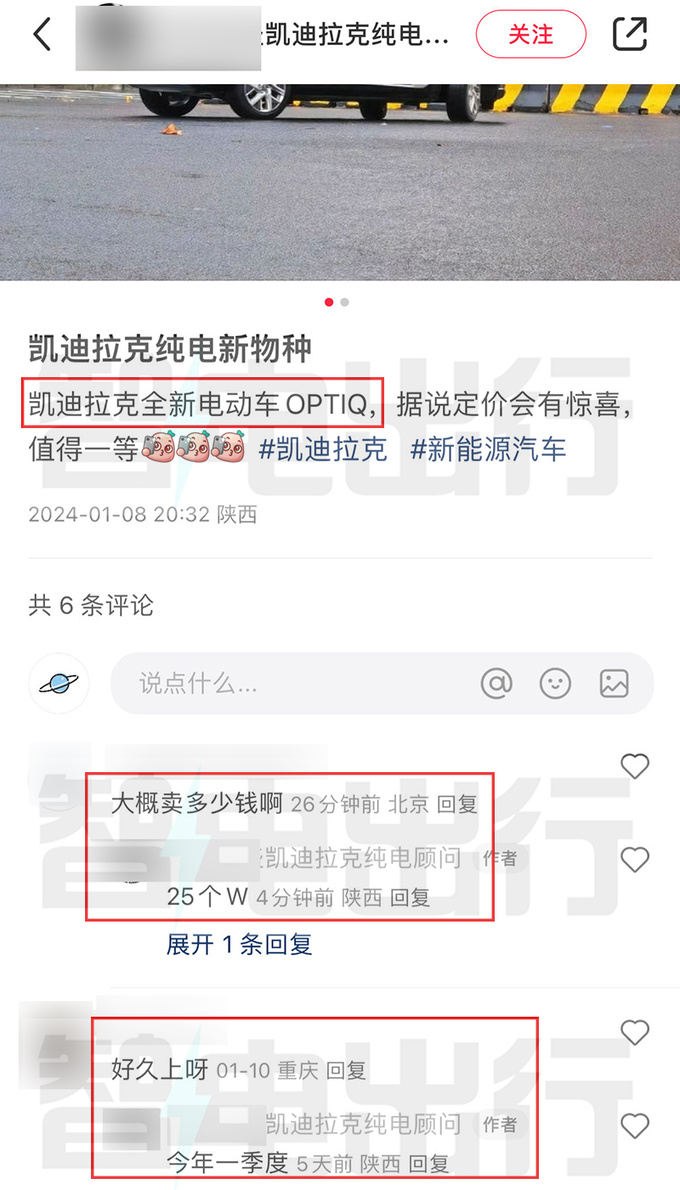Reply to the author's 今年一季度 reply
Screen dimensions: 680x1190
pyautogui.click(x=429, y=1164)
